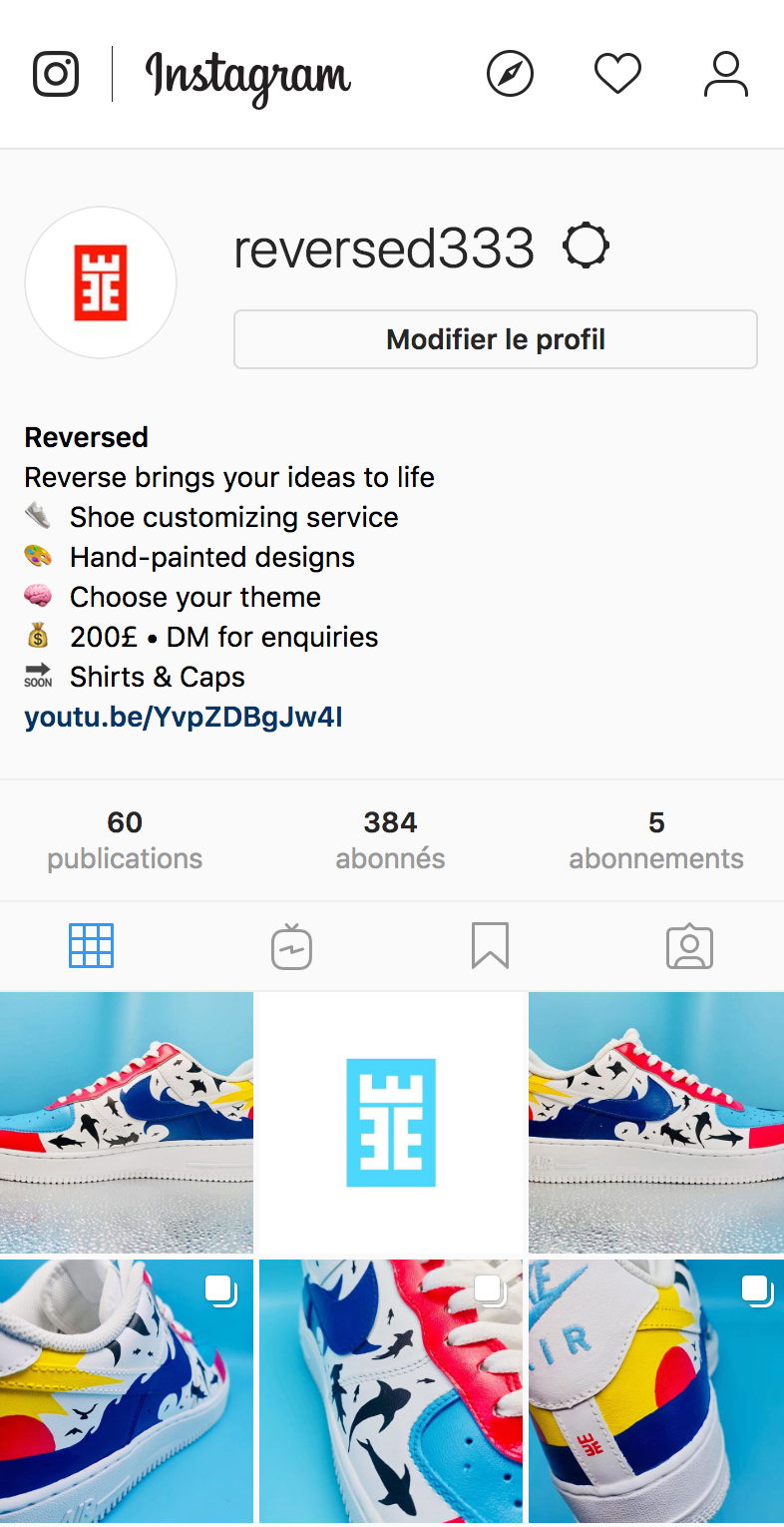
Task: Switch to the IGTV tab
Action: click(x=291, y=946)
